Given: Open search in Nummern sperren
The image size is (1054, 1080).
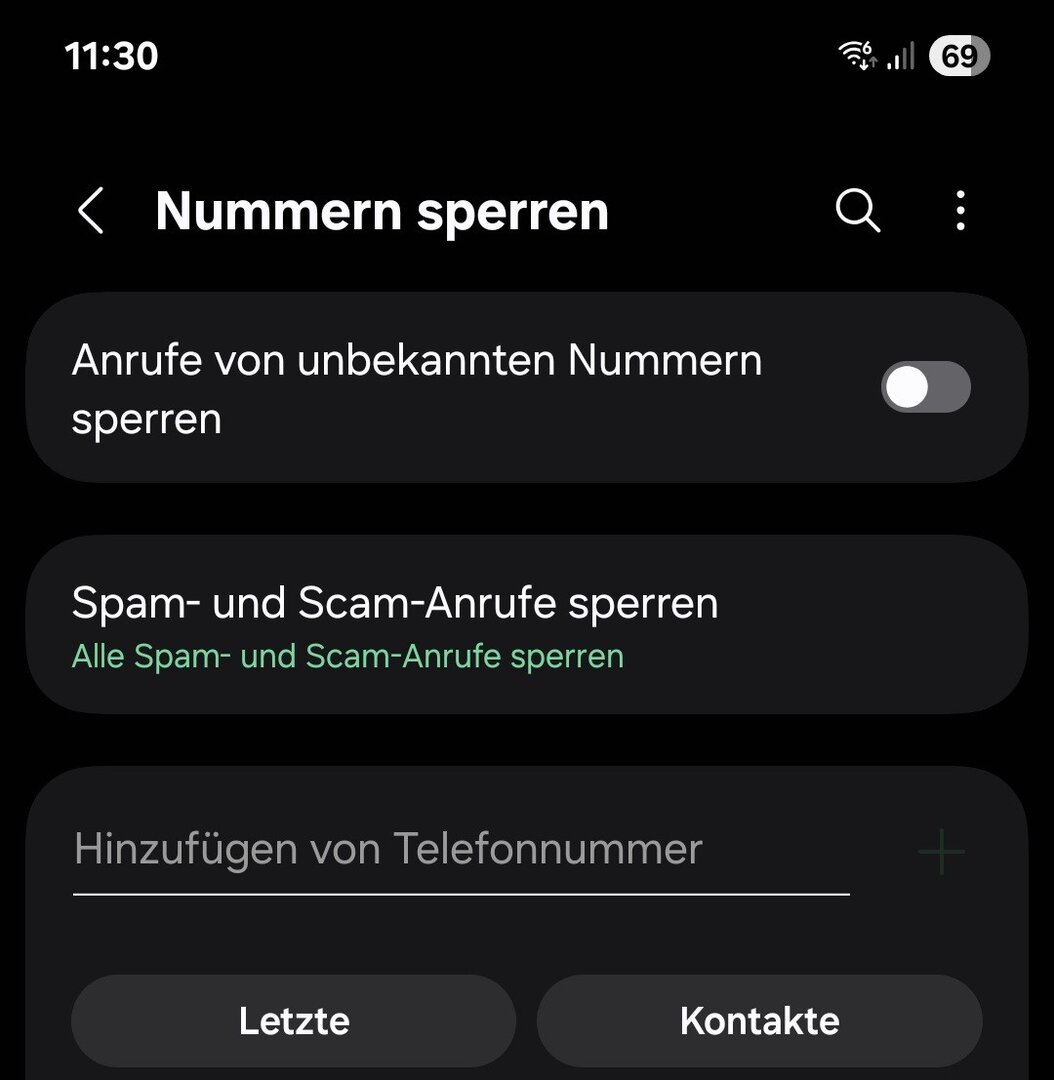Looking at the screenshot, I should pos(857,211).
